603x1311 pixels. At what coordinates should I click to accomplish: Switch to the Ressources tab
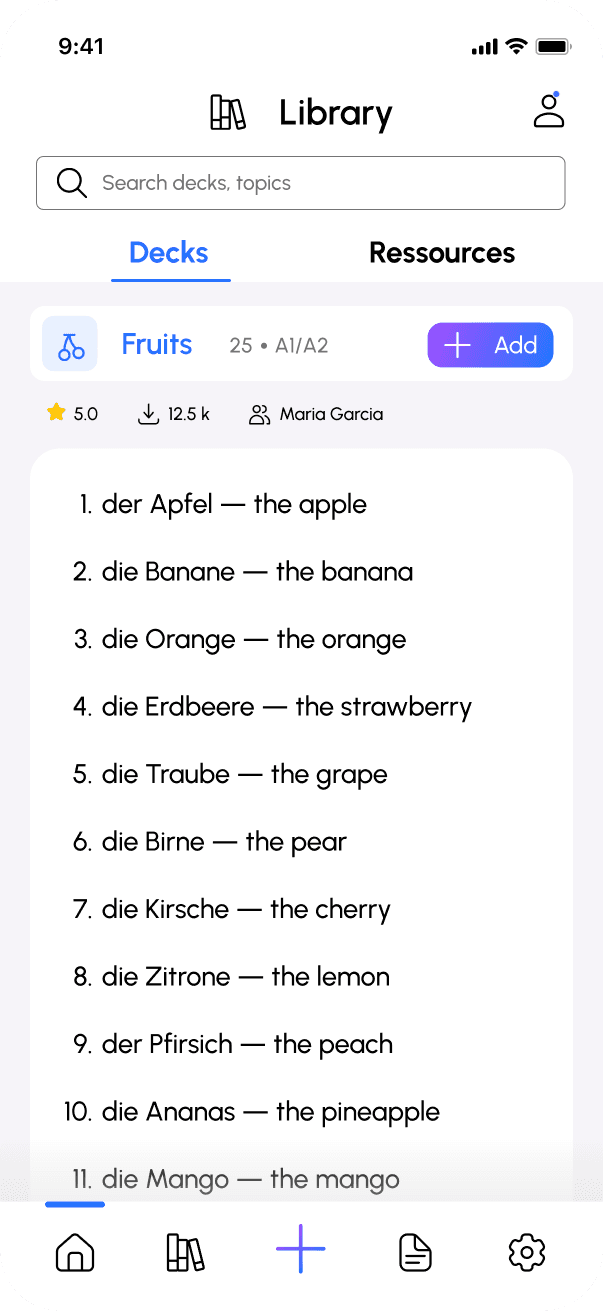coord(442,253)
